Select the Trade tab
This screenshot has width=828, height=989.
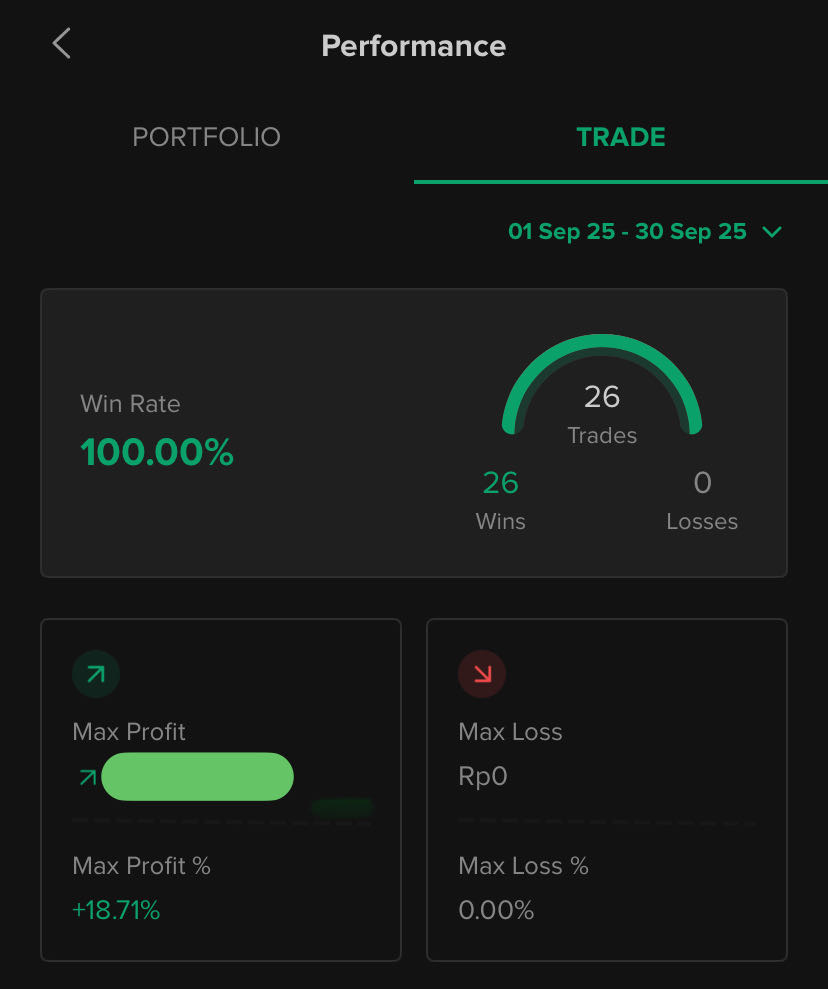620,137
